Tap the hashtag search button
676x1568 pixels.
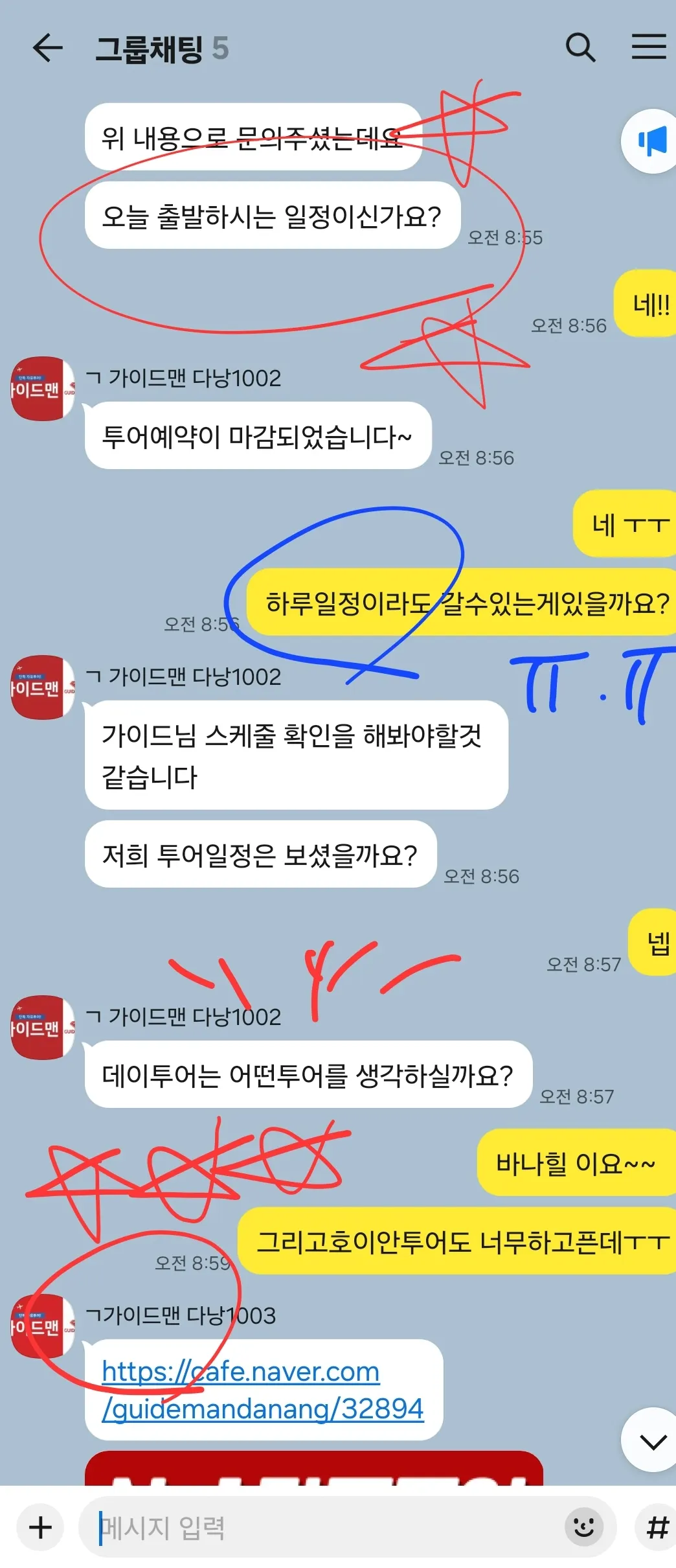click(657, 1527)
